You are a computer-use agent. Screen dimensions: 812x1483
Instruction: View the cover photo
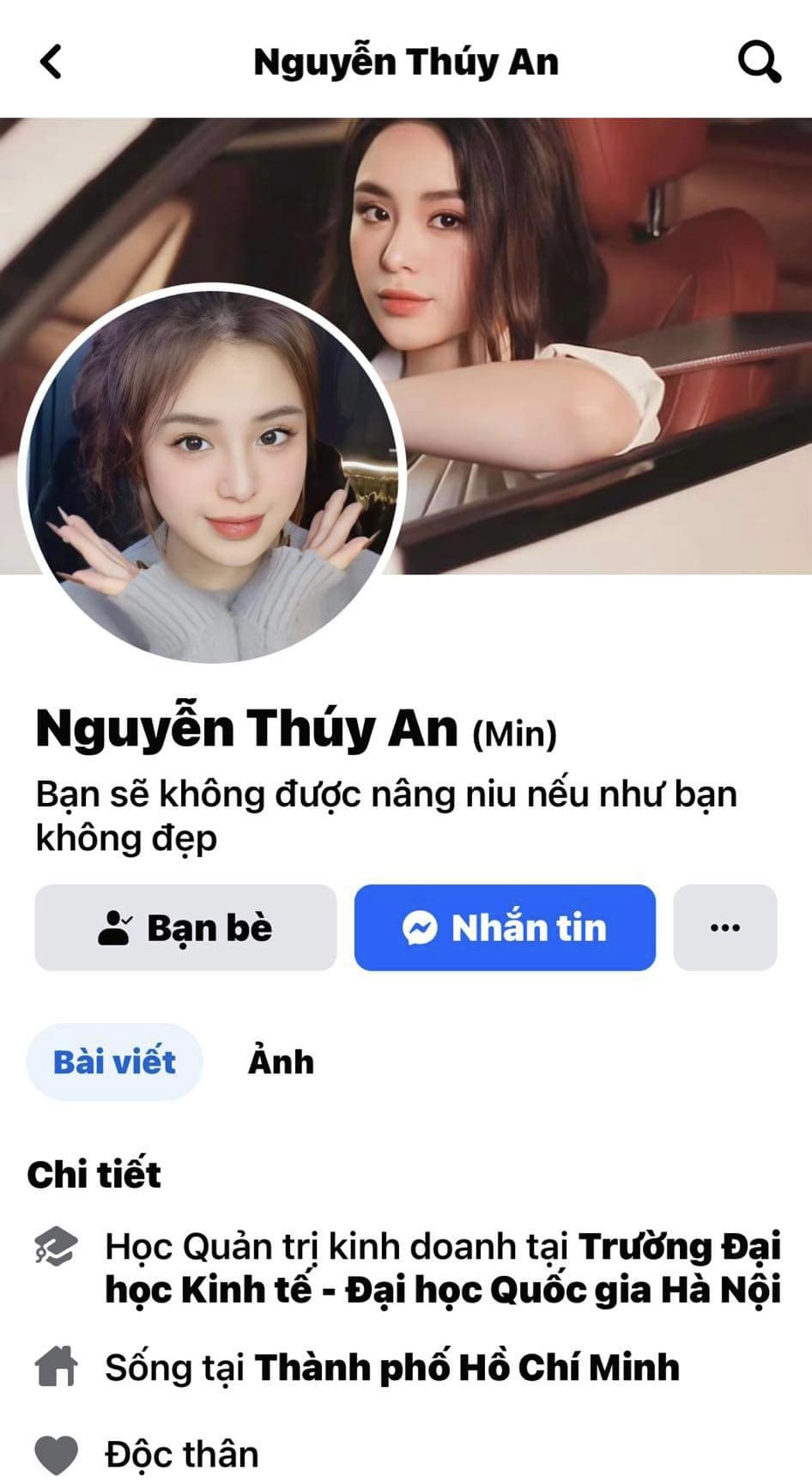601,258
